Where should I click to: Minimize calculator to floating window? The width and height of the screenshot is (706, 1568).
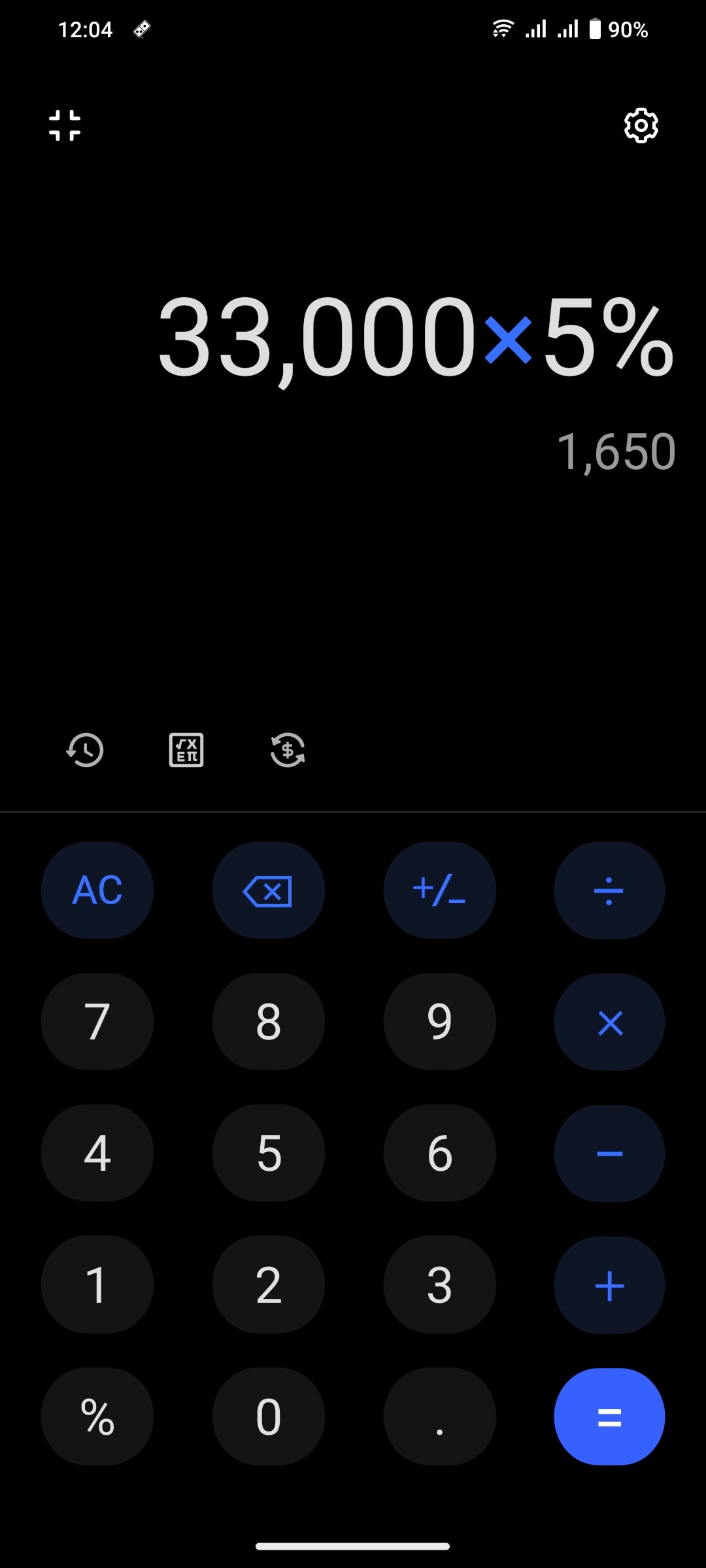click(x=65, y=125)
